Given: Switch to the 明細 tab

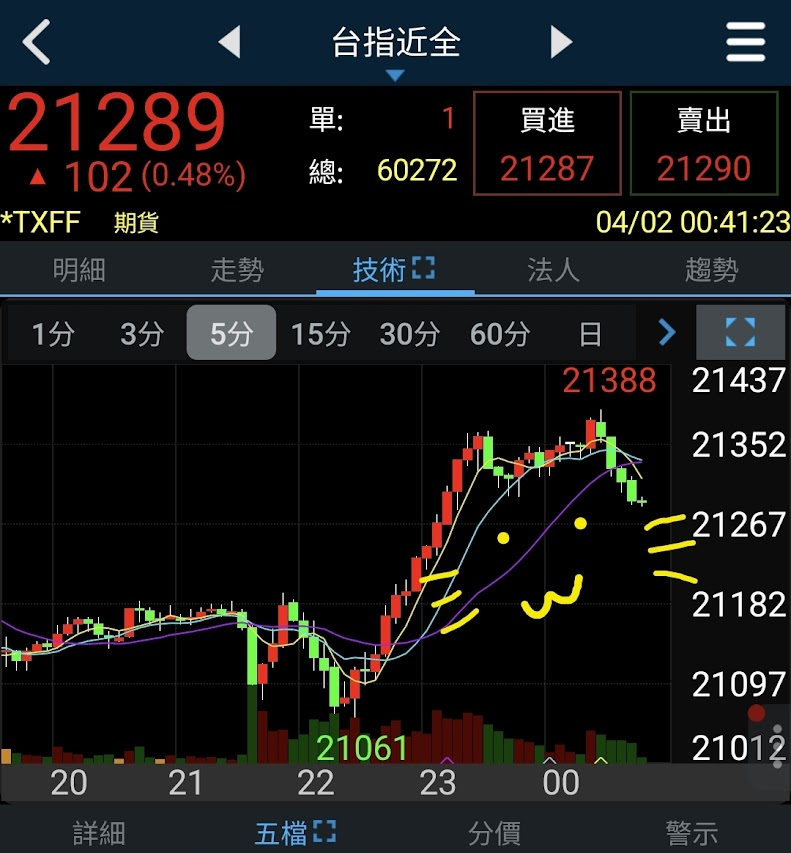Looking at the screenshot, I should tap(78, 269).
